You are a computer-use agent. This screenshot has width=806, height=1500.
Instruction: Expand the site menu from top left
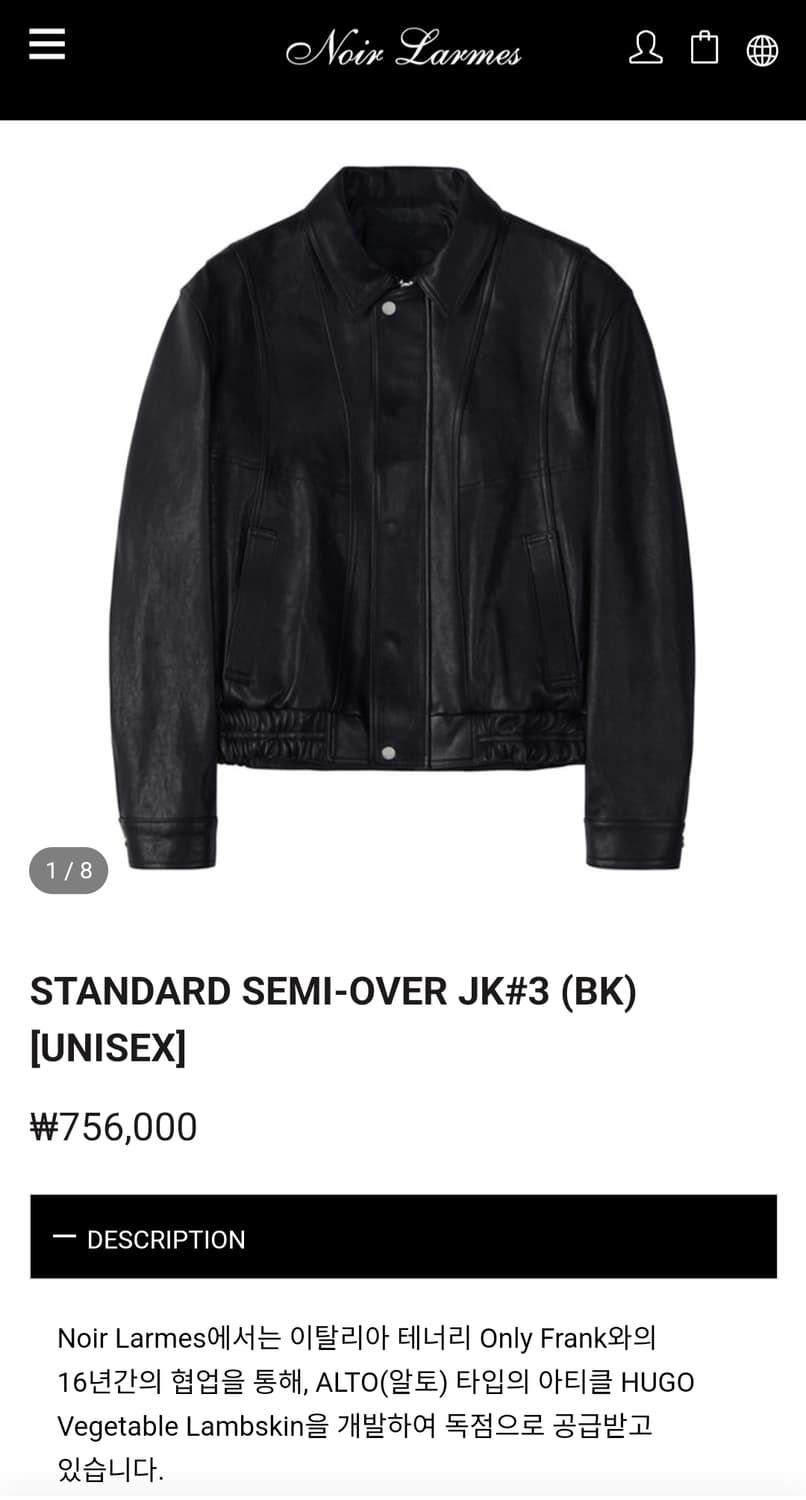click(46, 45)
